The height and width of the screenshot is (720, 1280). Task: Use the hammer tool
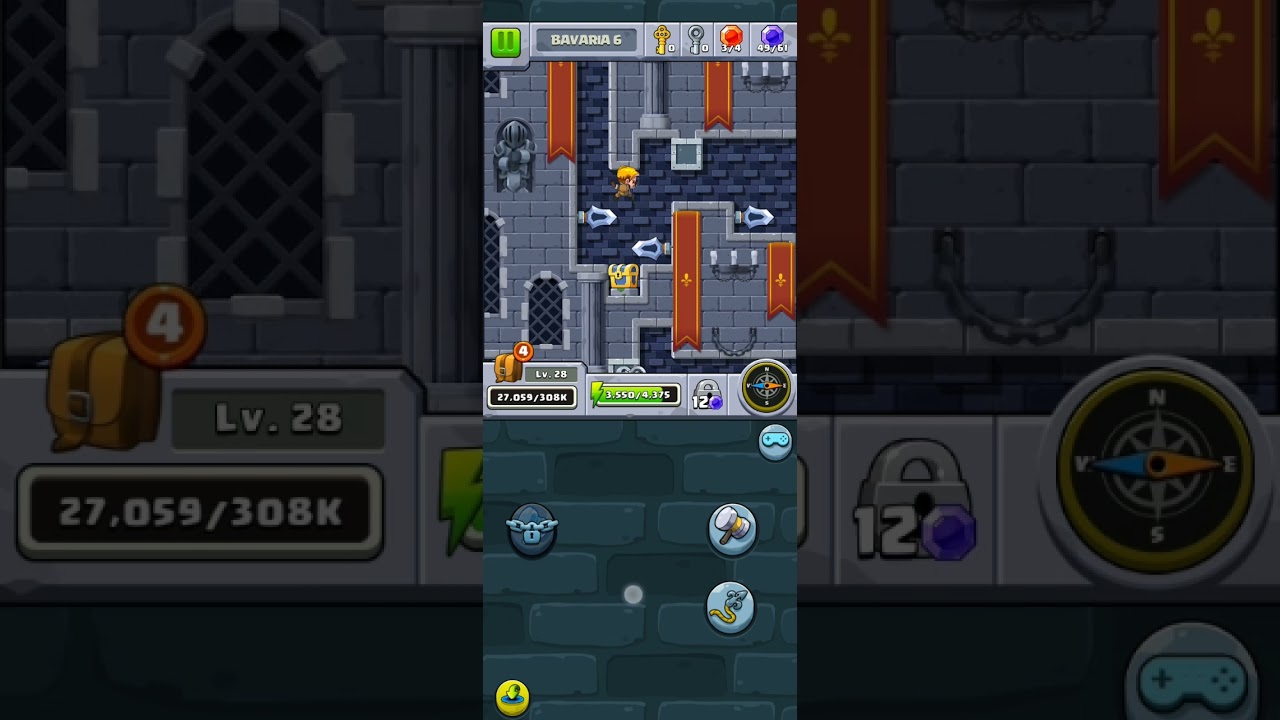[732, 526]
